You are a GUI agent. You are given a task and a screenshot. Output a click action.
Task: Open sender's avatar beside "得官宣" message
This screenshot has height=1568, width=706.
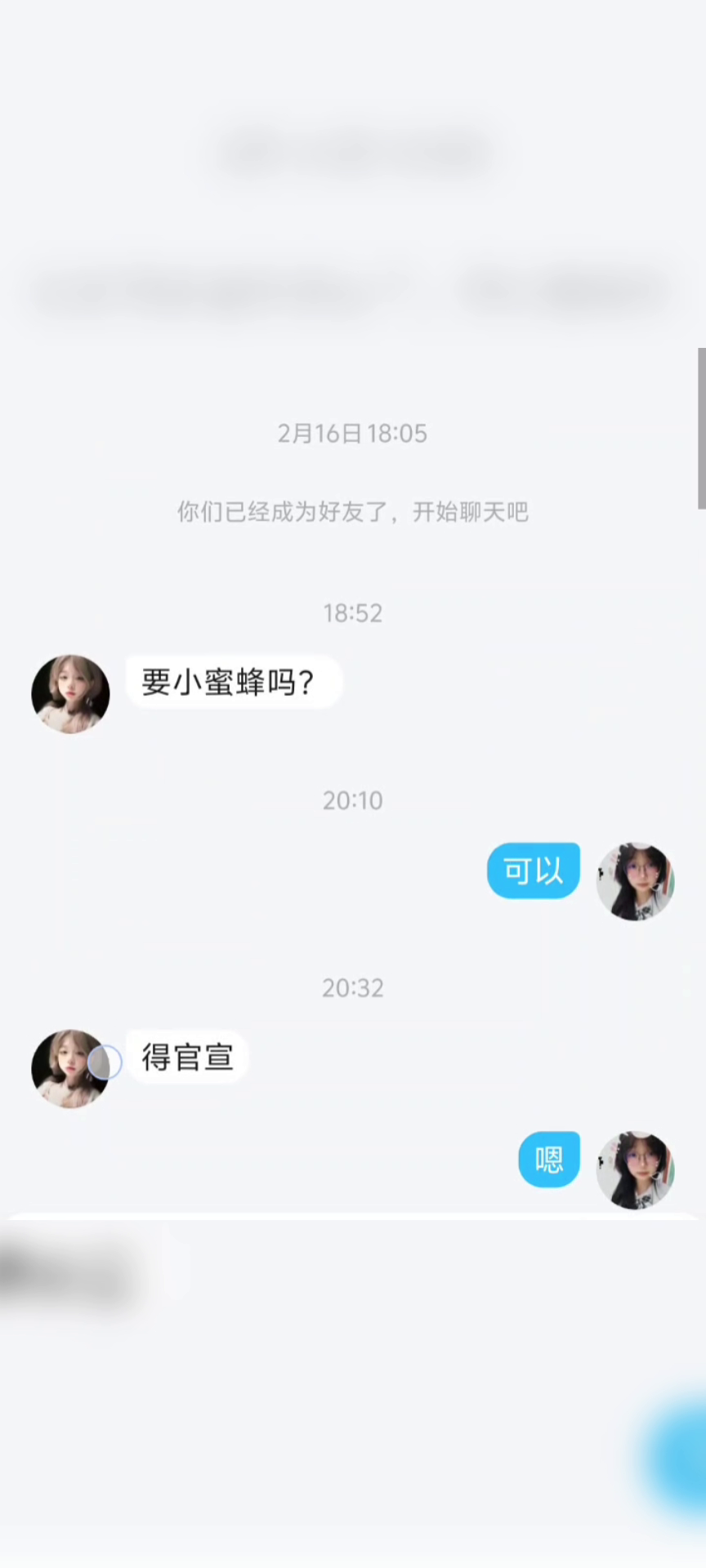pos(69,1068)
